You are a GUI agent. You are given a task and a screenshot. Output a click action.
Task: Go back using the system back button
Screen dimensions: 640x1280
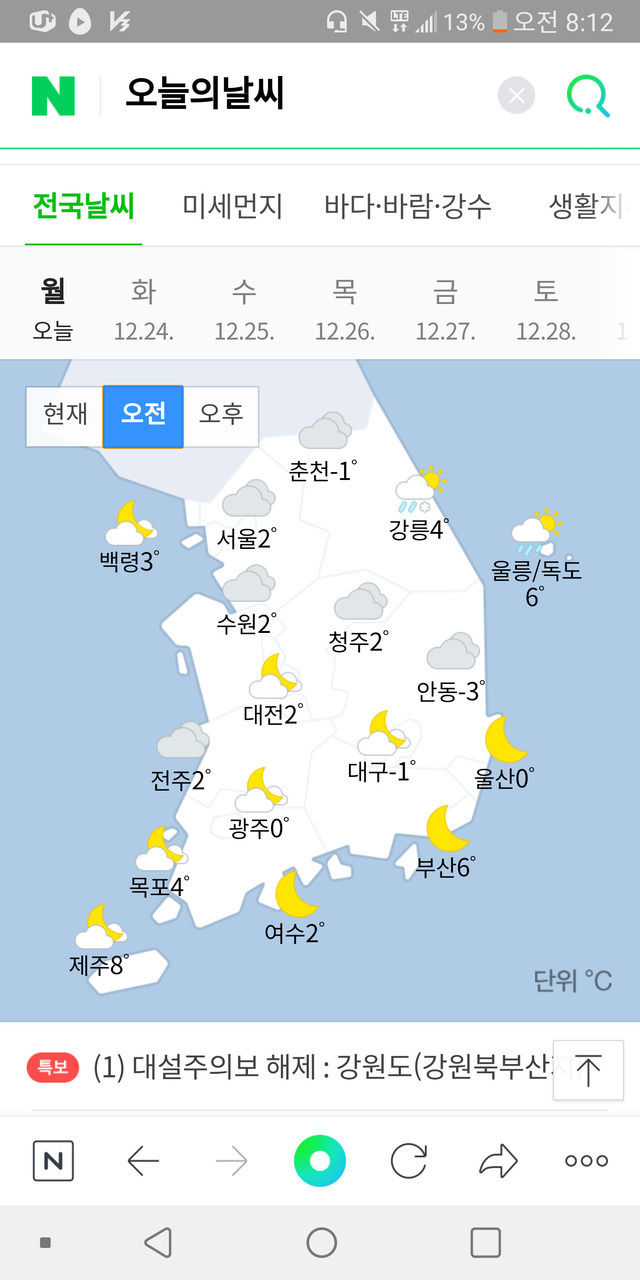(x=158, y=1243)
